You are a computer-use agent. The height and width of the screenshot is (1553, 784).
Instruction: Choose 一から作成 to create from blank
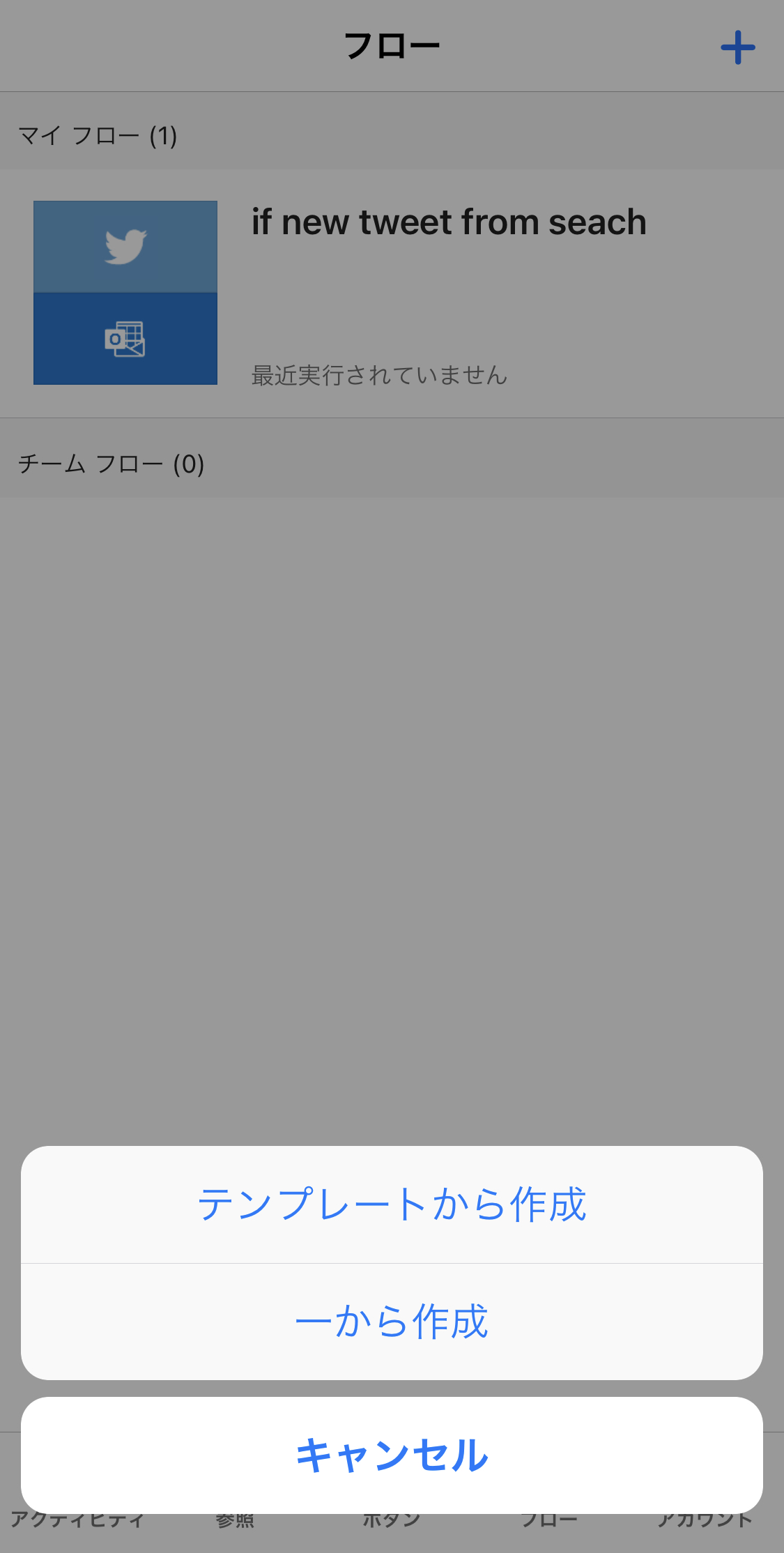392,1322
